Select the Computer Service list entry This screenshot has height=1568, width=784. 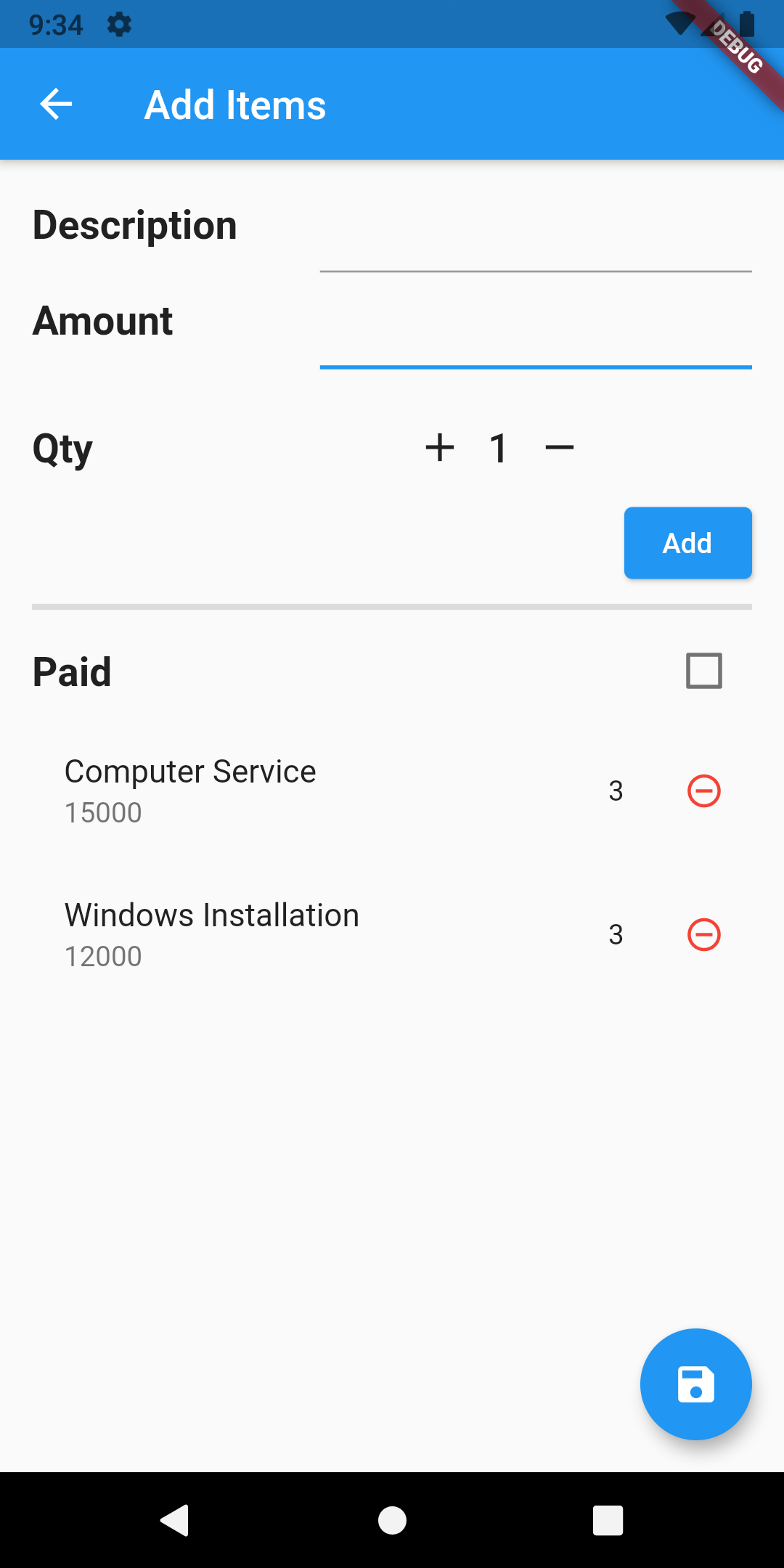click(189, 771)
